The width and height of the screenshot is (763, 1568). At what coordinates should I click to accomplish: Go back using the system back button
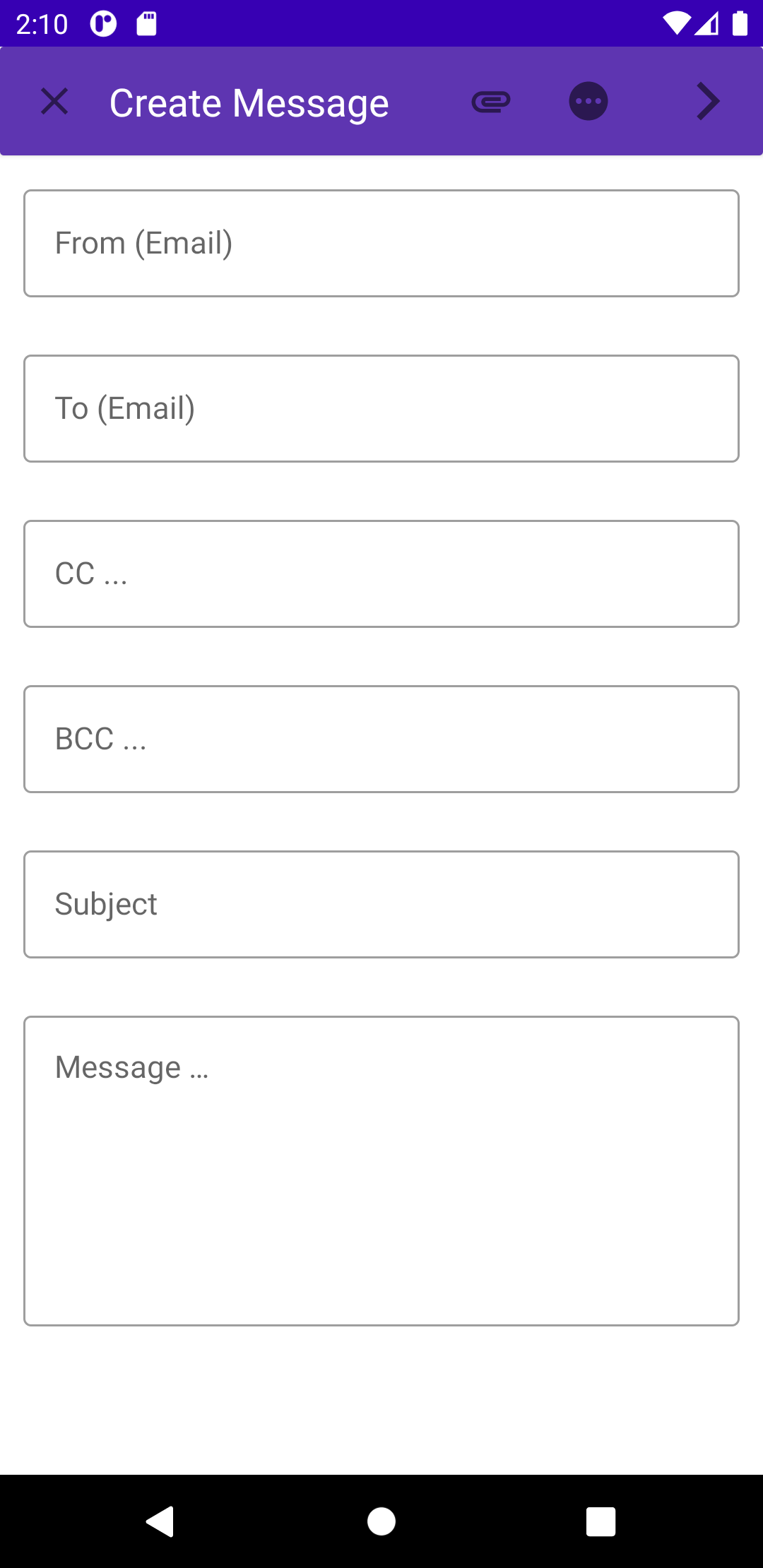tap(160, 1521)
